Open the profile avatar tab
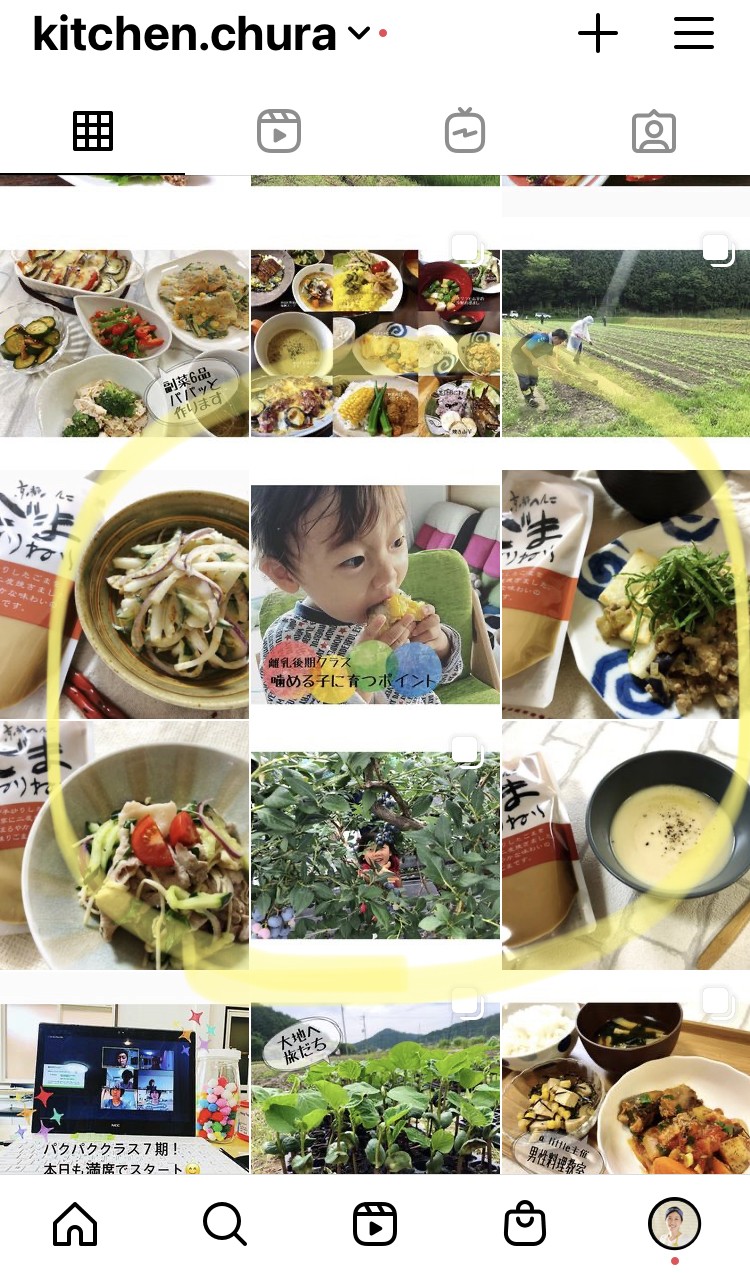The image size is (750, 1273). coord(675,1223)
